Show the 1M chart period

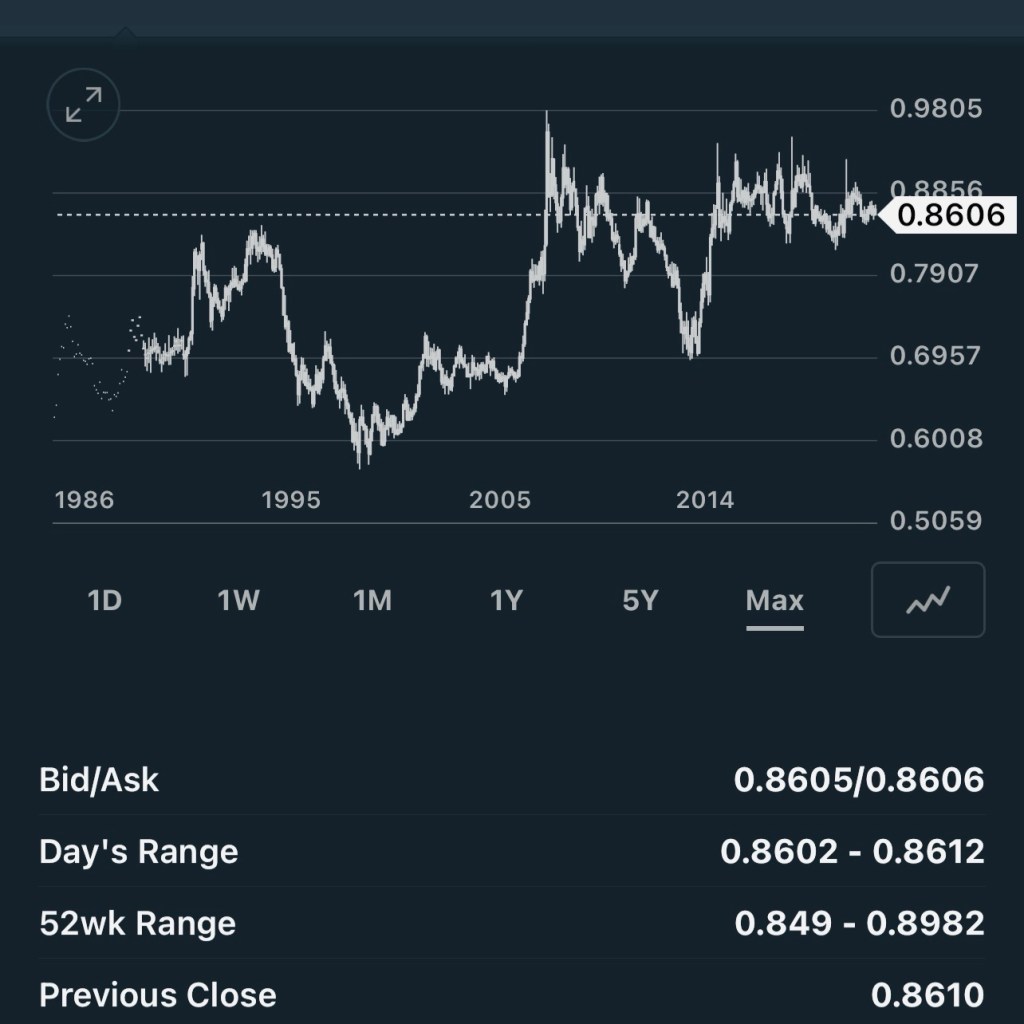[372, 600]
